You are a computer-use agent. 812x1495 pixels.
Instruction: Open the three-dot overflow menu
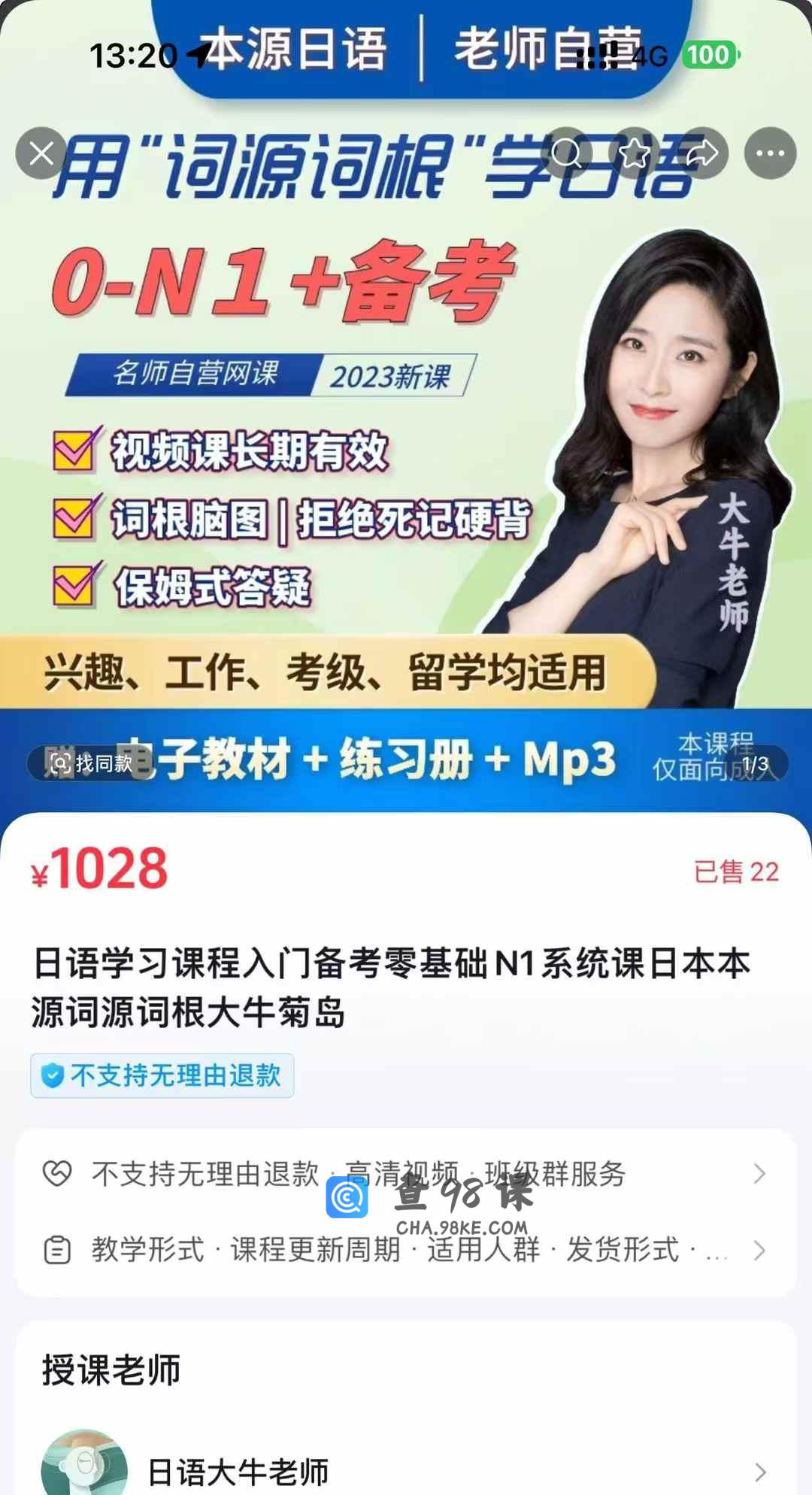(x=770, y=153)
